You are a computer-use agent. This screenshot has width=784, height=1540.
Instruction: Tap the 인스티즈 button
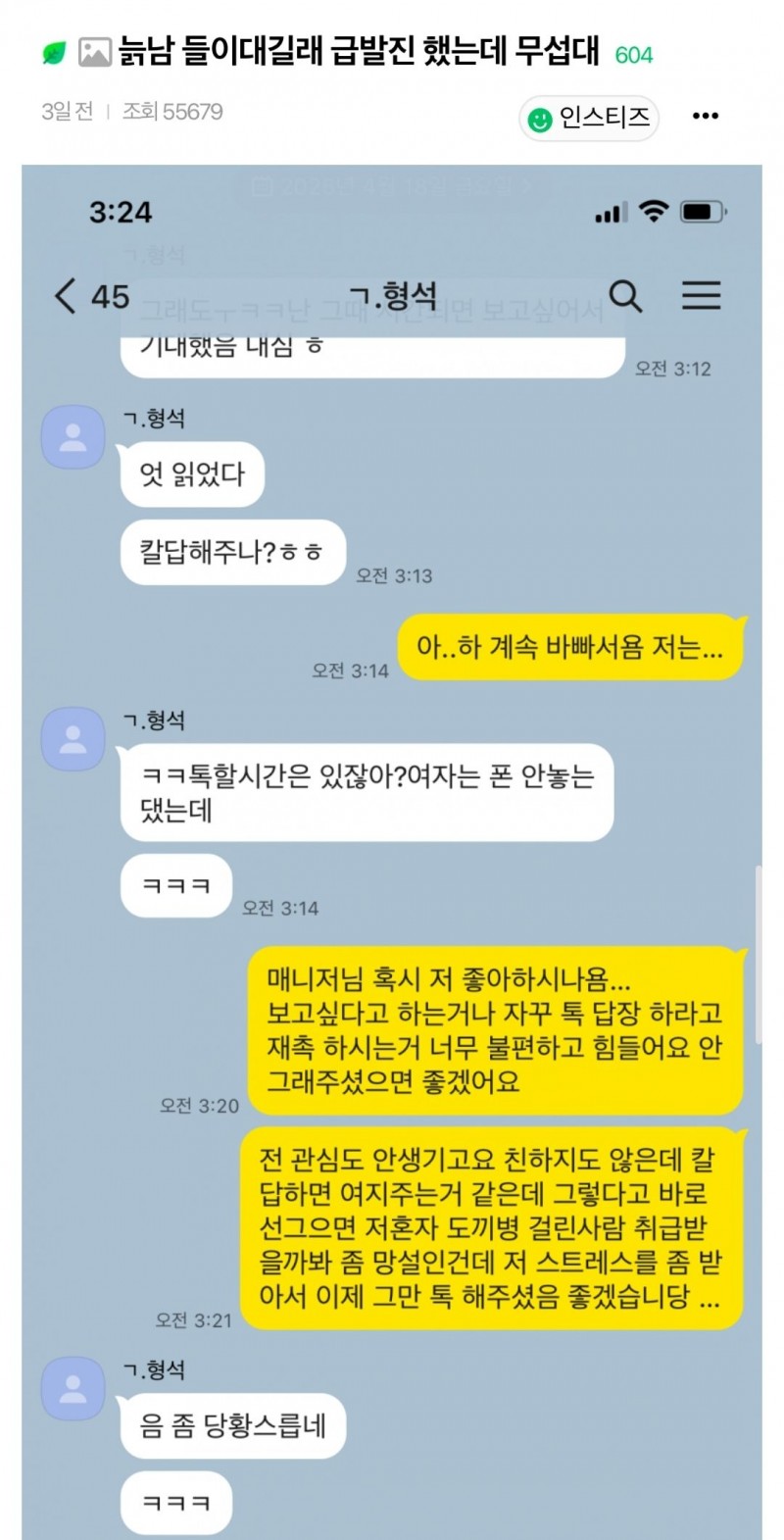(x=589, y=118)
